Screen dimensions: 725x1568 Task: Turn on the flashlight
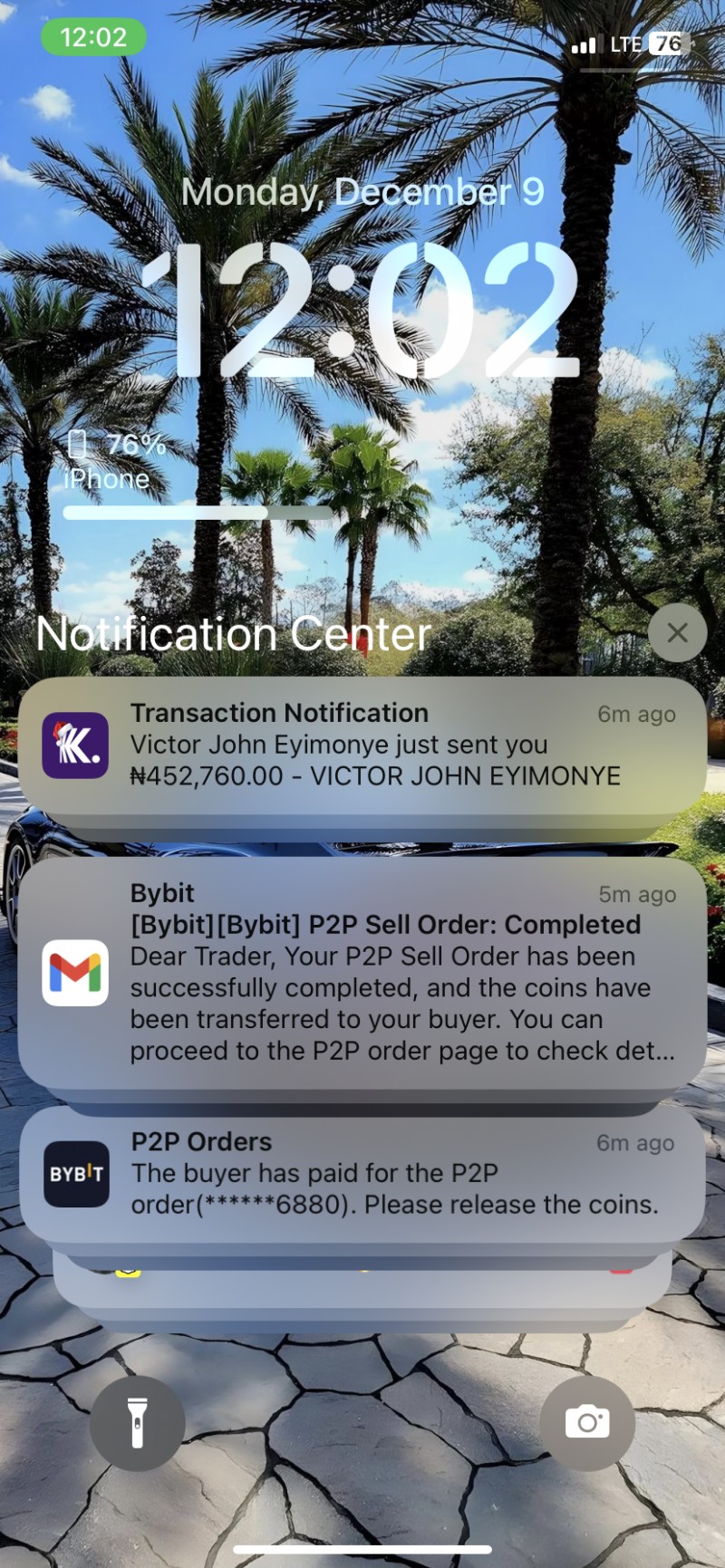point(137,1422)
